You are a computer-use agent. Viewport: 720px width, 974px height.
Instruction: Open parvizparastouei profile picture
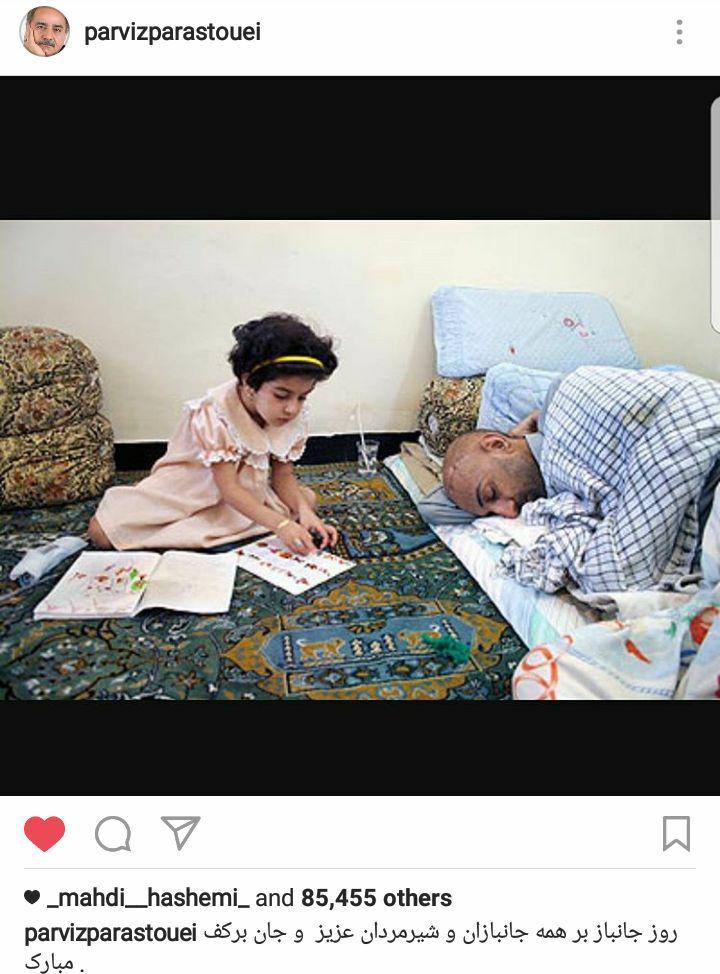45,32
